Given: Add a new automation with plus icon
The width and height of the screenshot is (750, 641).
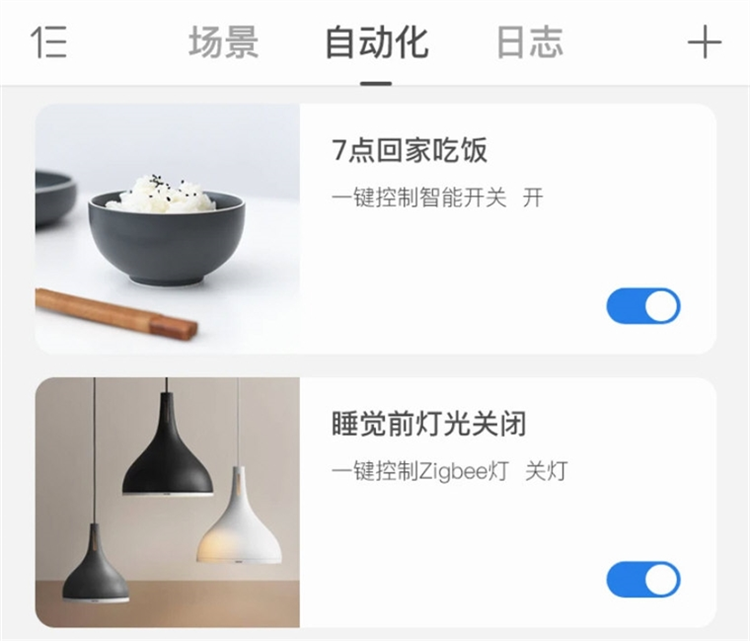Looking at the screenshot, I should [704, 42].
